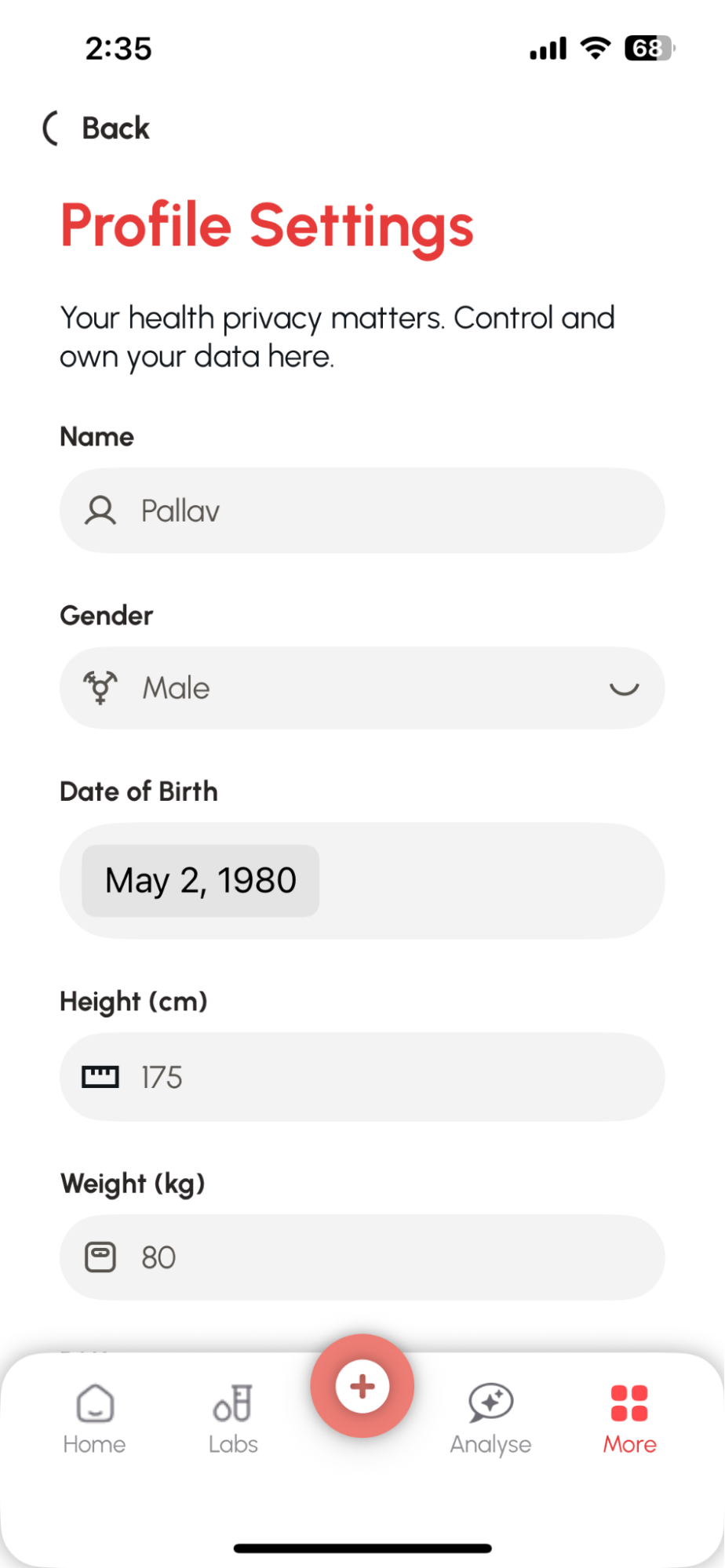Expand the Gender dropdown
Screen dimensions: 725x1568
click(362, 688)
